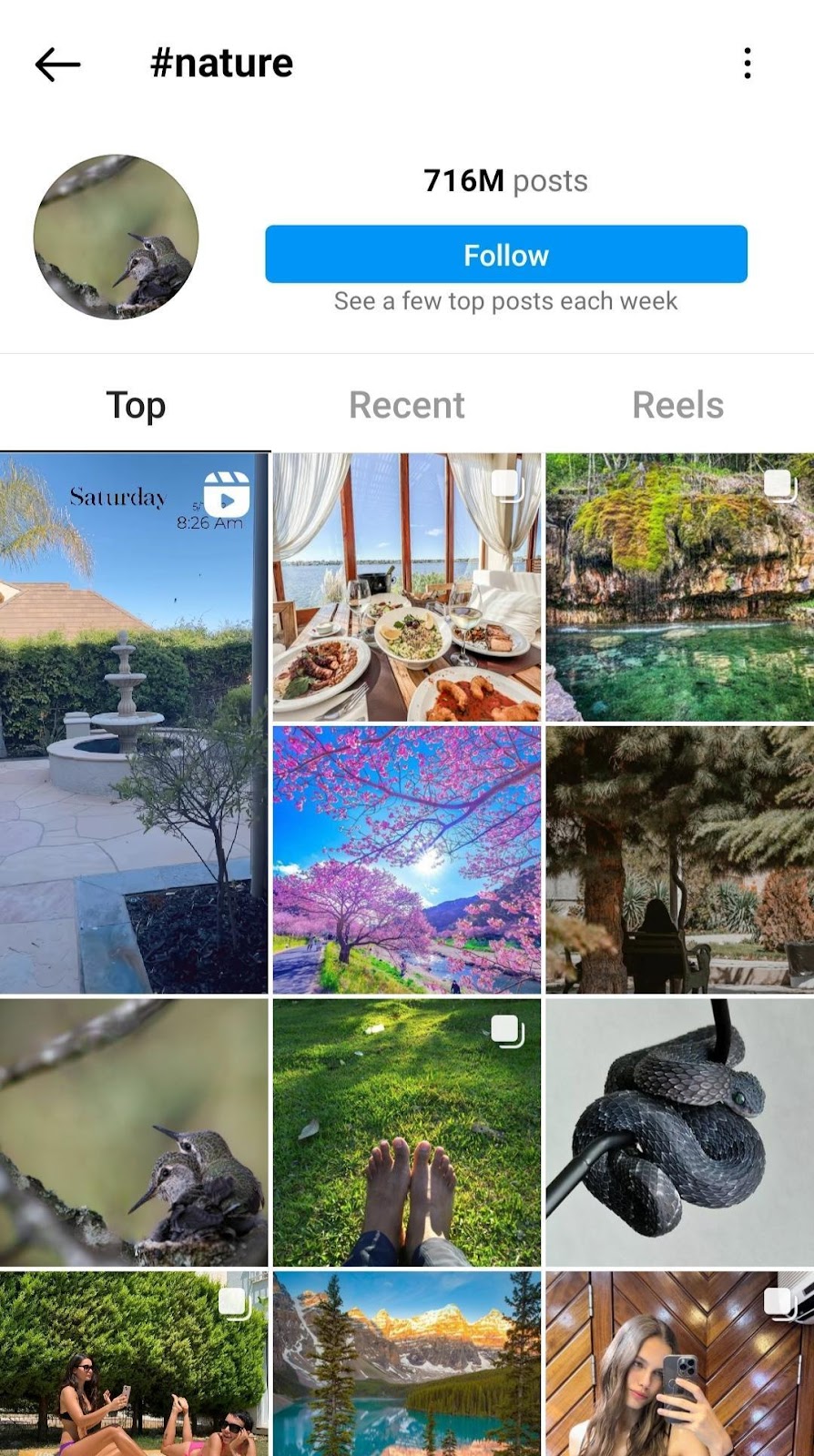The image size is (814, 1456).
Task: Select the Top tab
Action: 136,405
